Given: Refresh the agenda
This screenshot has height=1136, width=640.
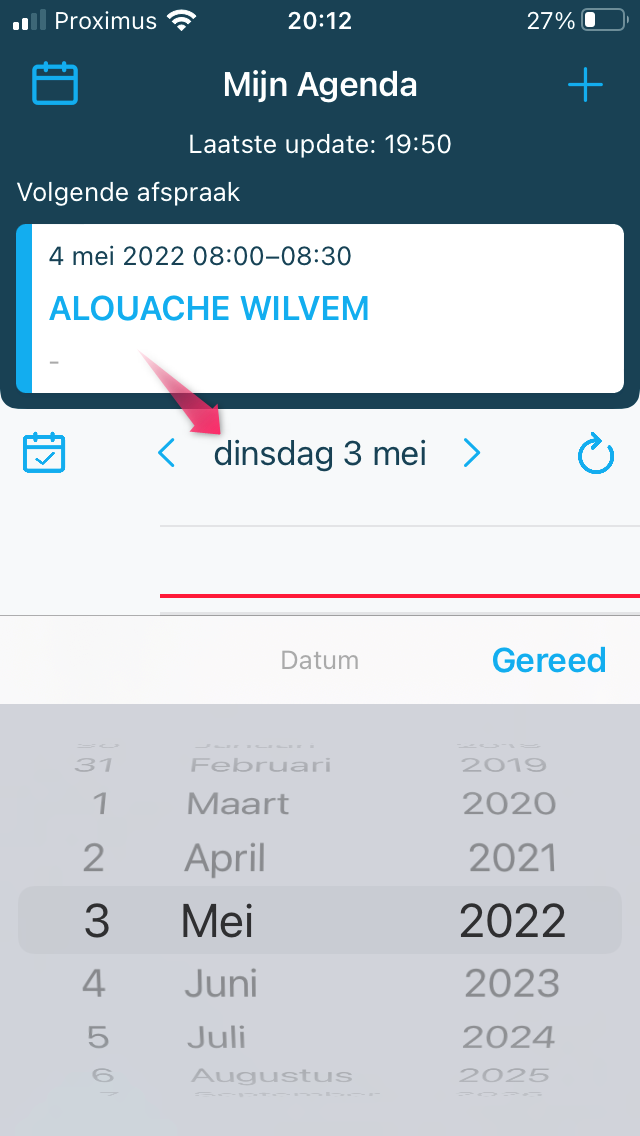Looking at the screenshot, I should (596, 456).
